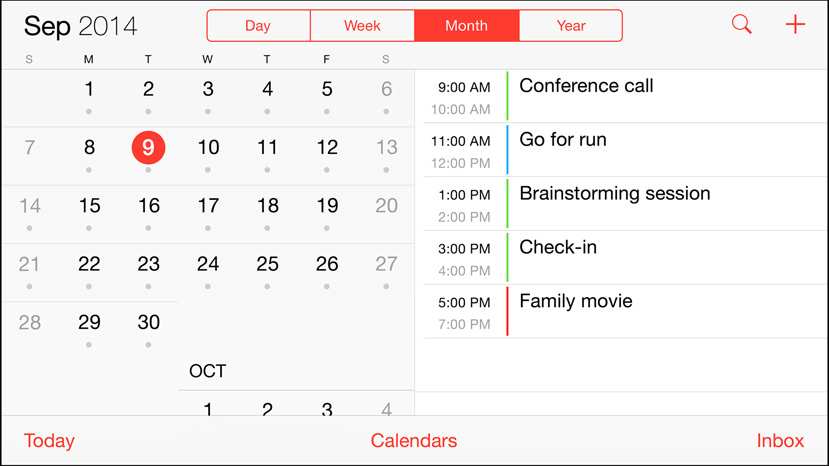Switch to the Week view

362,26
